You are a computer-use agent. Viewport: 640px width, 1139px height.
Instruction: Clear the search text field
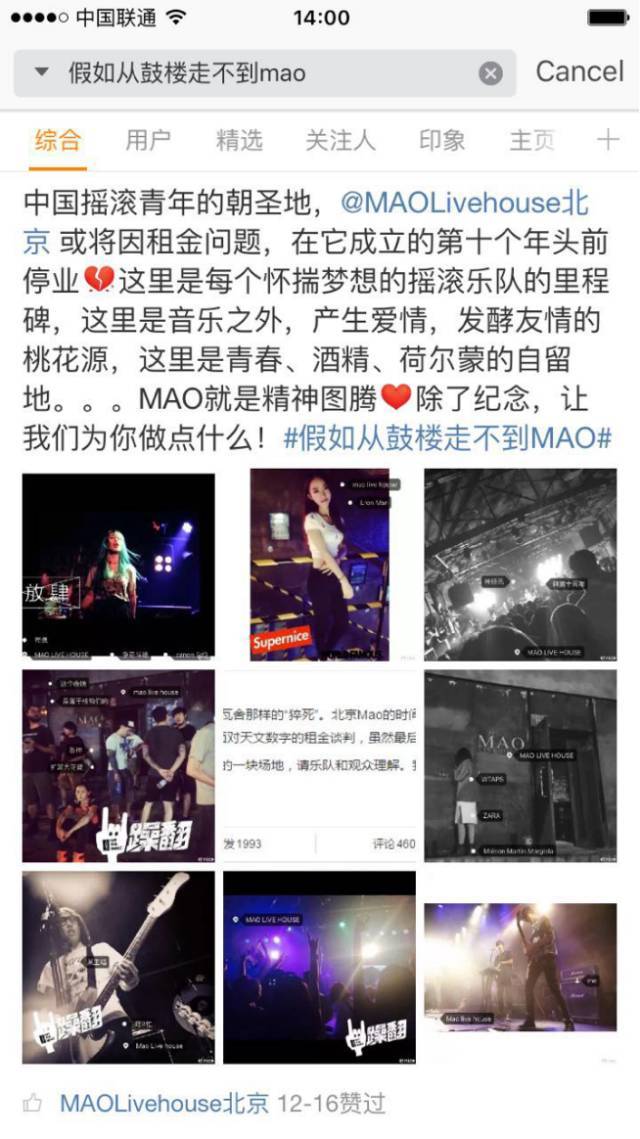point(490,73)
